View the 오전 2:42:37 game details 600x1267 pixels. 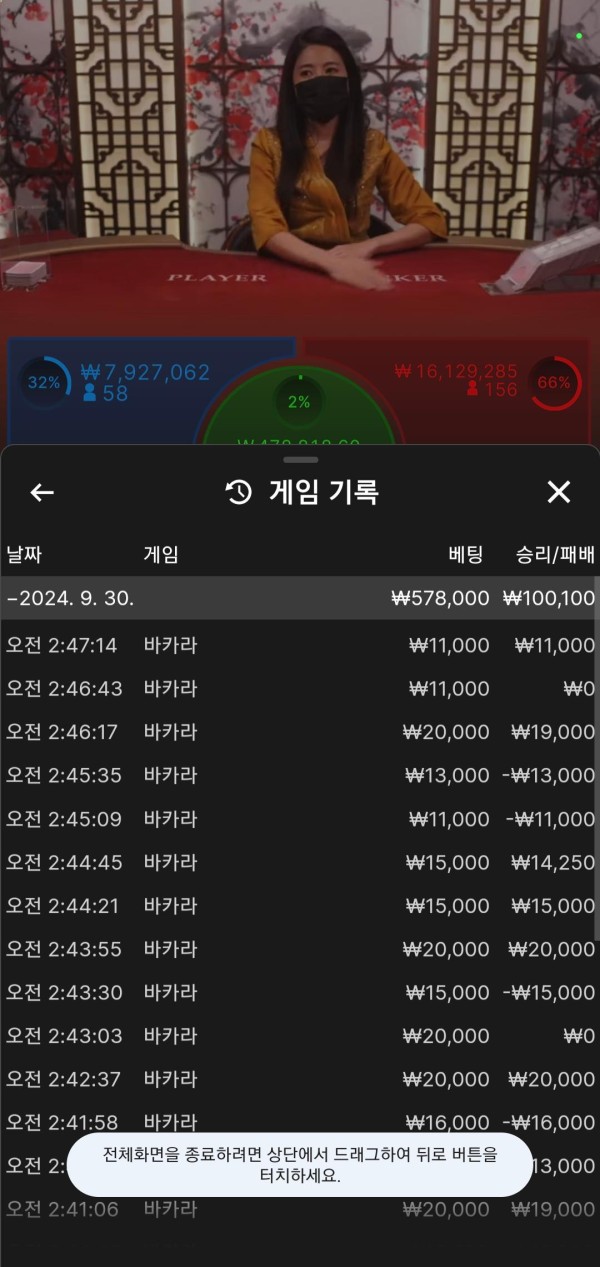point(300,1079)
